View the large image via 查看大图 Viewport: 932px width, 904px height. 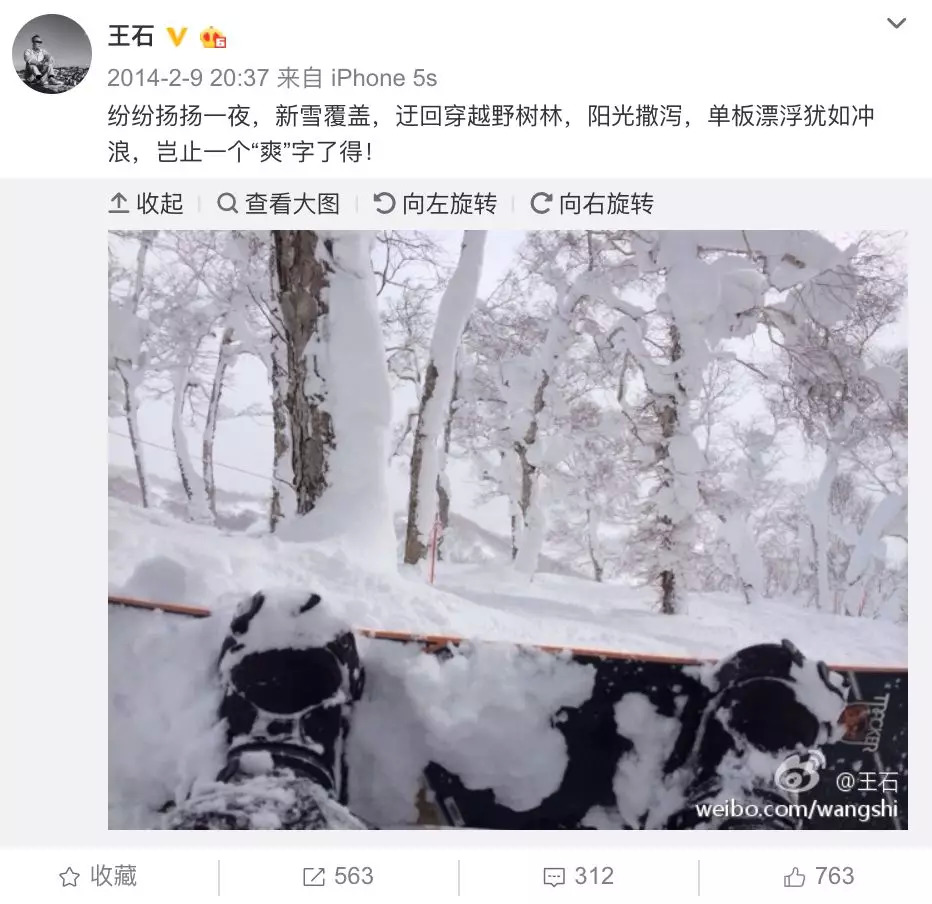[x=279, y=204]
